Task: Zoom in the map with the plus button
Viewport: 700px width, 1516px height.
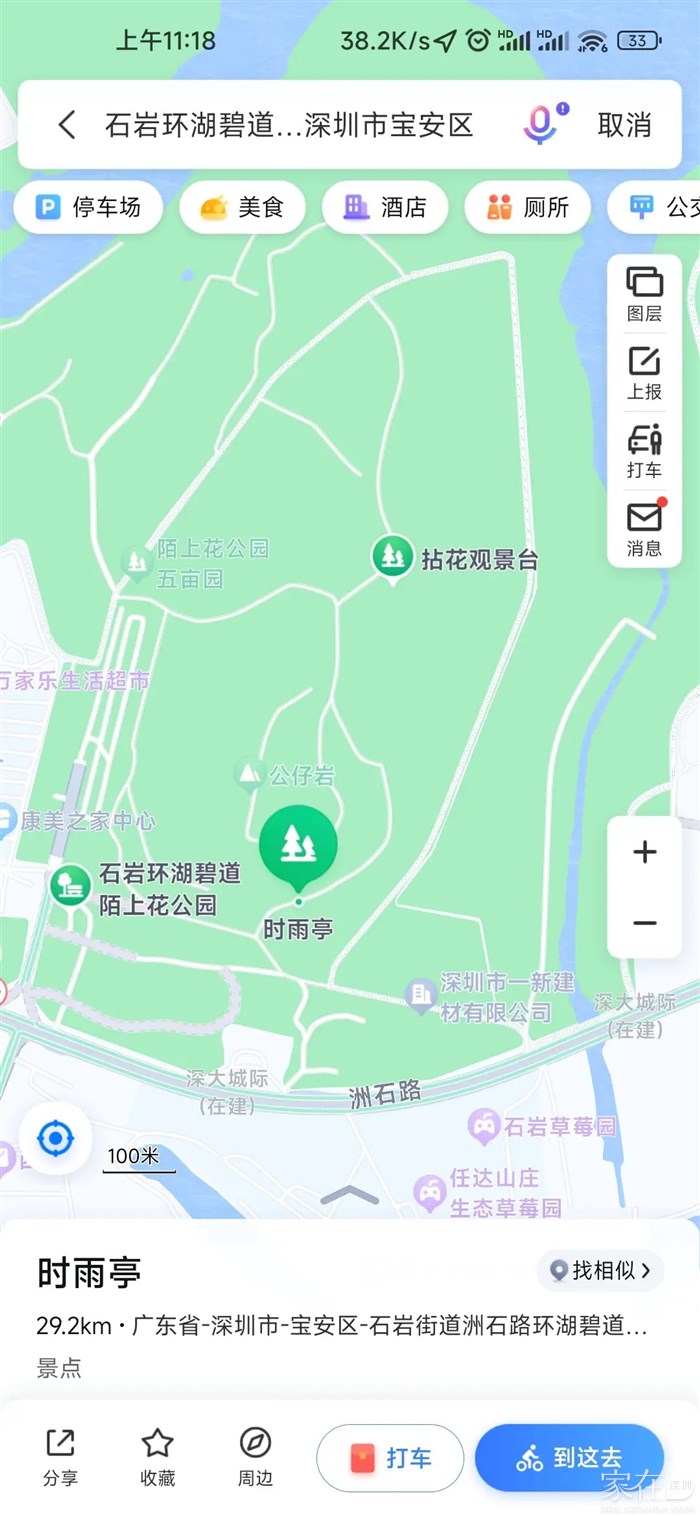Action: [645, 852]
